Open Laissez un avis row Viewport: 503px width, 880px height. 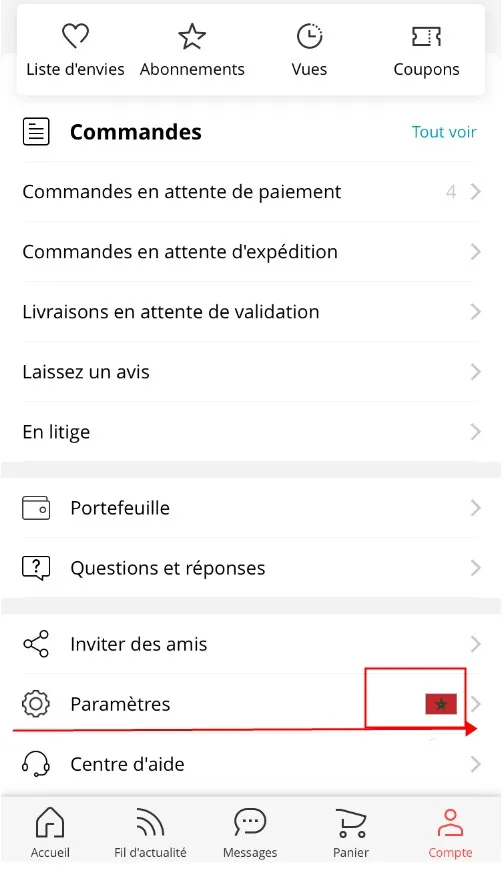coord(251,372)
